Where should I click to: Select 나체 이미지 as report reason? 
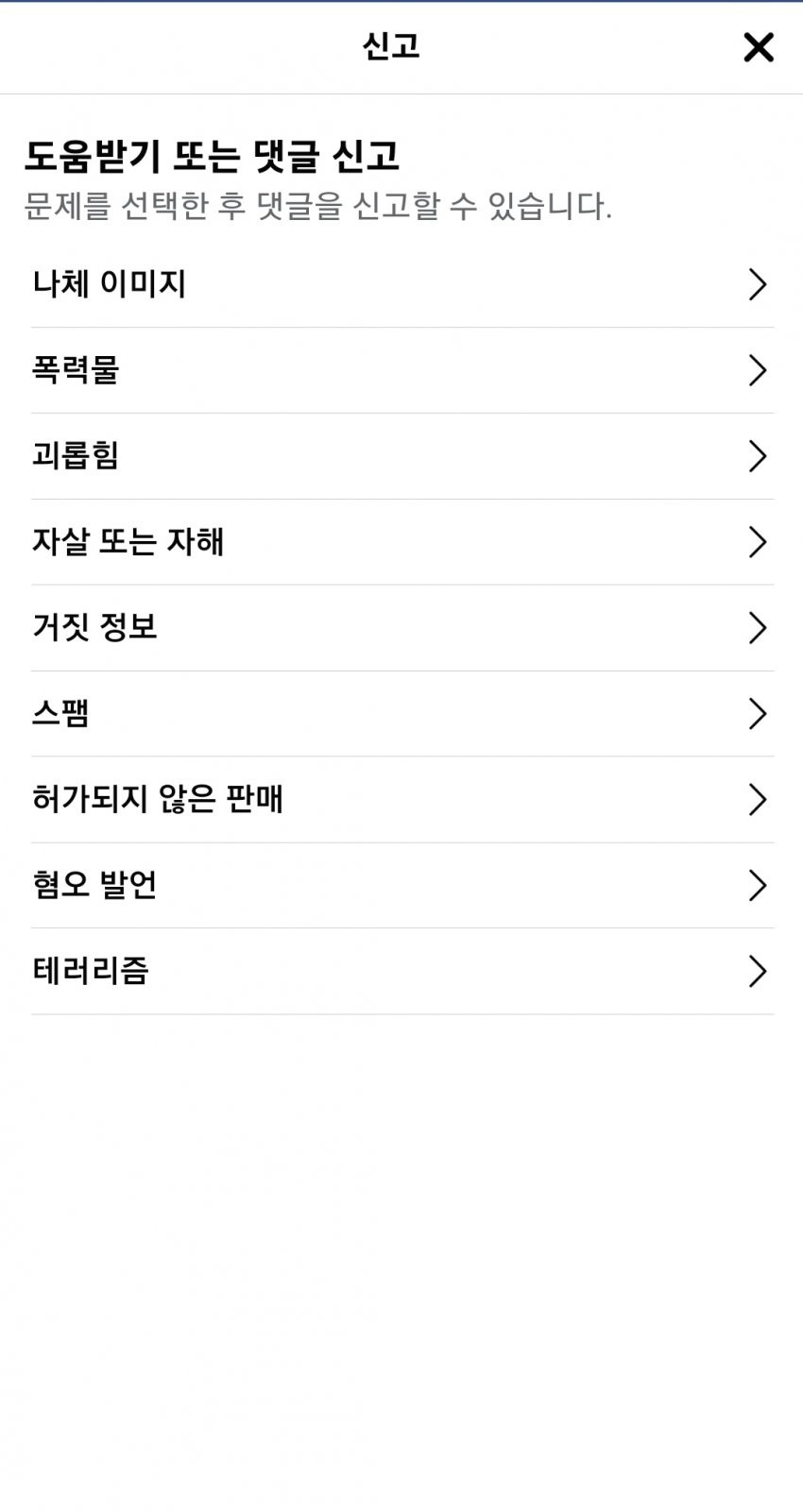point(401,284)
